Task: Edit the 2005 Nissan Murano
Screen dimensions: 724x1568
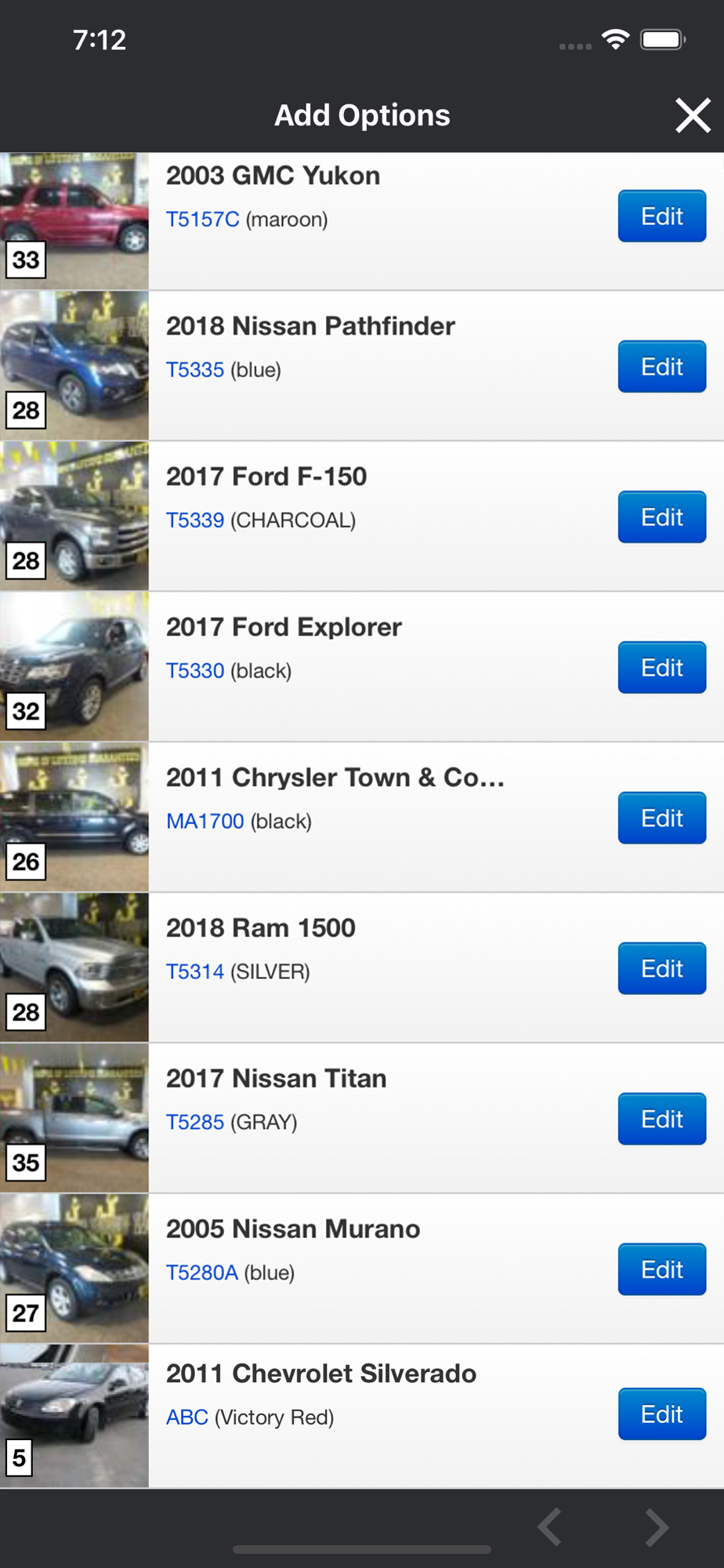Action: [662, 1270]
